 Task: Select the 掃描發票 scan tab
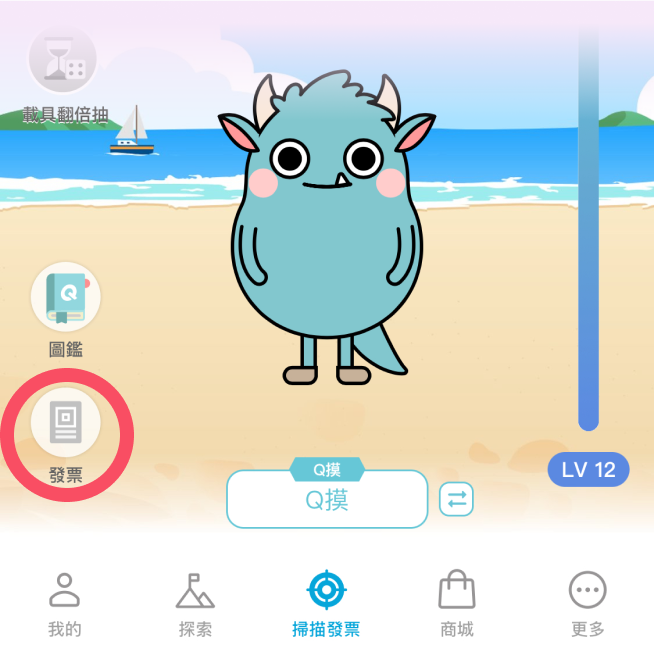point(326,604)
